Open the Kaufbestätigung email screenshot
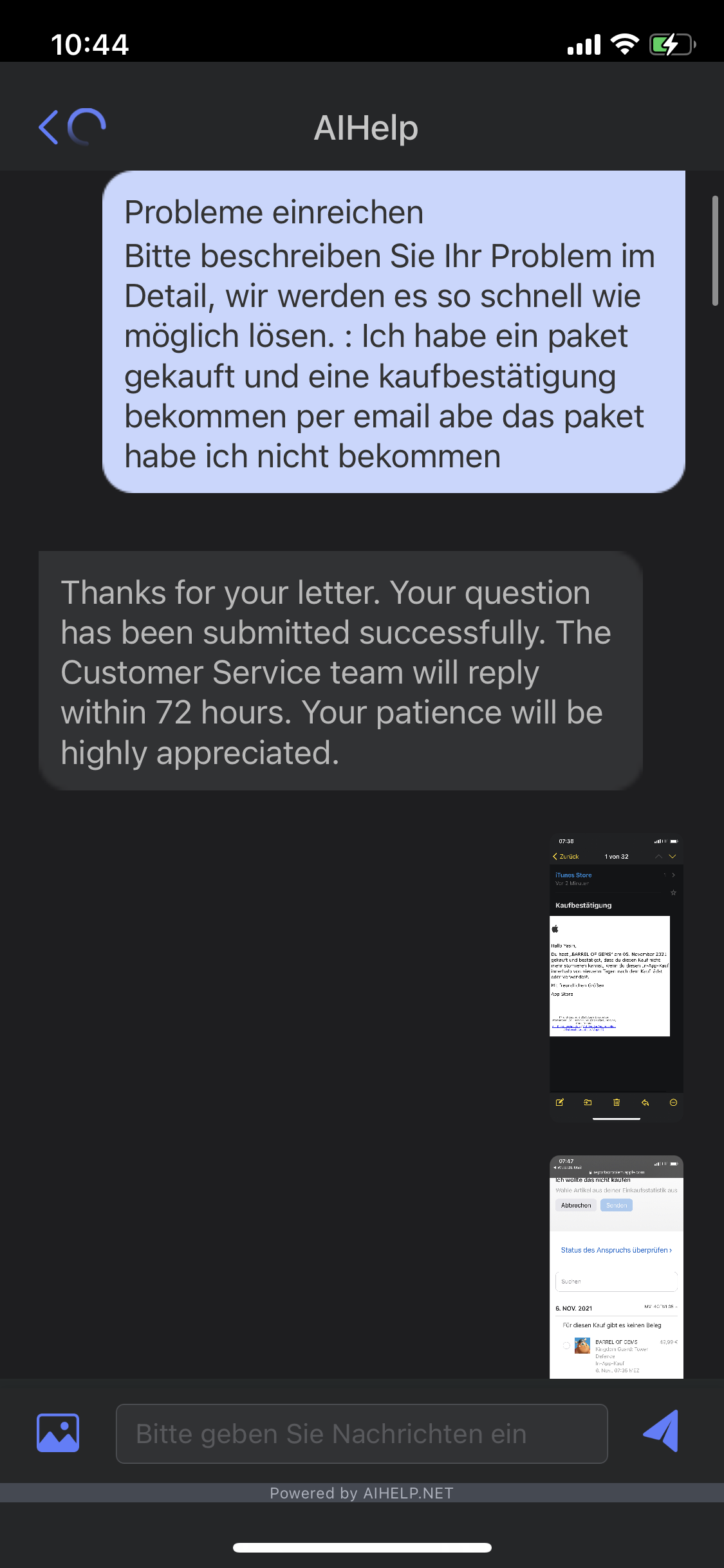 (617, 978)
